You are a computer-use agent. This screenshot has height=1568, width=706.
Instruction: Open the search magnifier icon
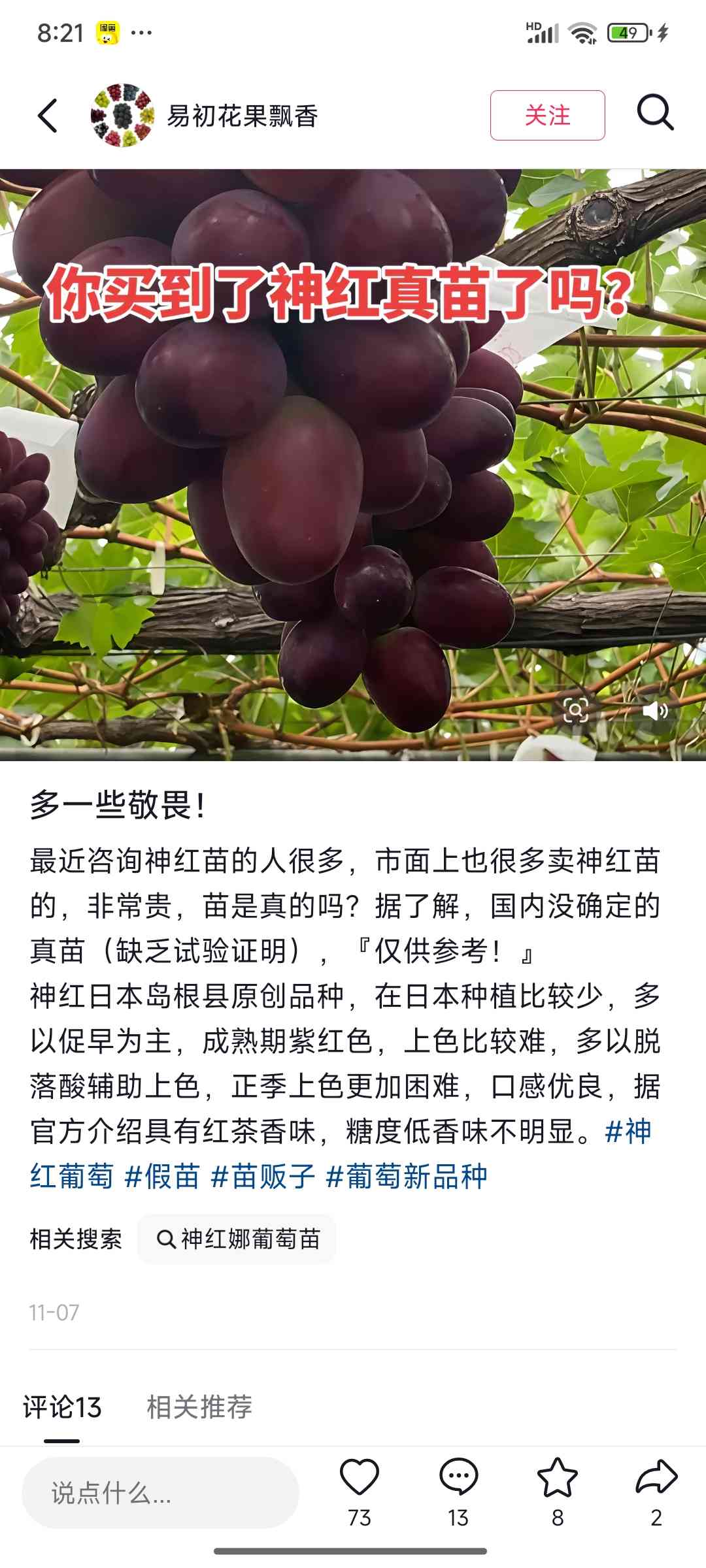tap(655, 113)
